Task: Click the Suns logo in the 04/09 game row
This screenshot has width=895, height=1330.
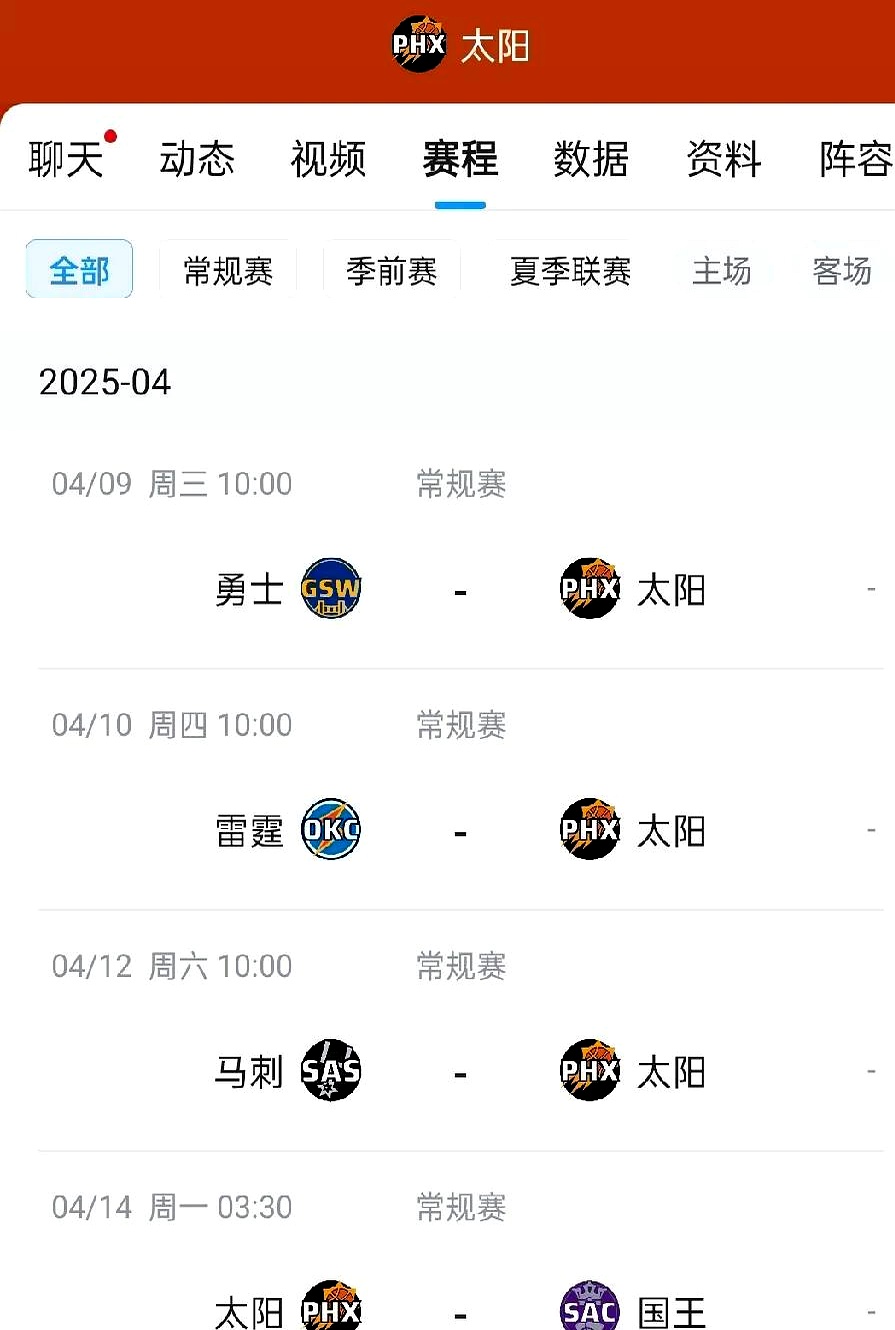Action: point(590,589)
